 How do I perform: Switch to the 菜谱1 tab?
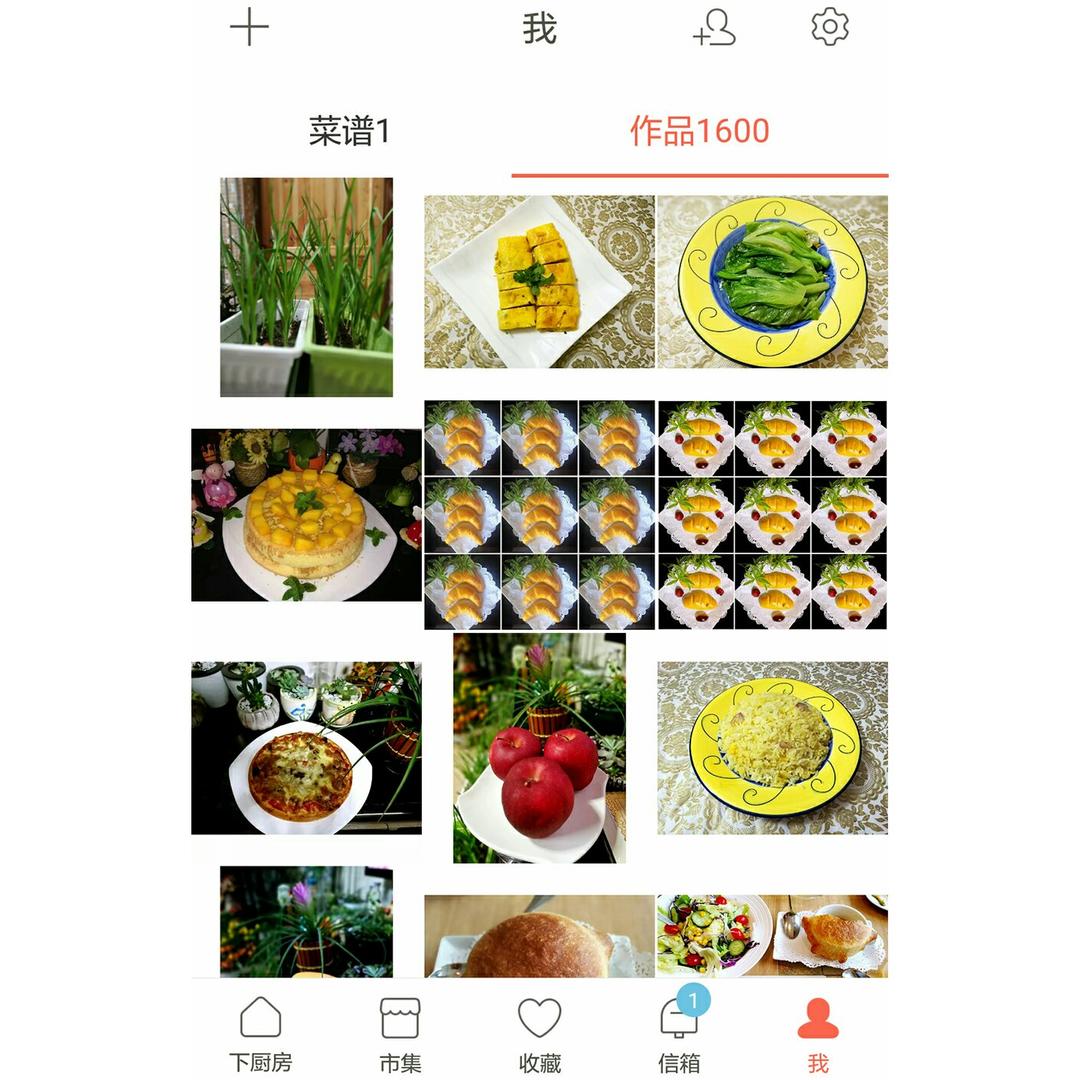(x=349, y=131)
